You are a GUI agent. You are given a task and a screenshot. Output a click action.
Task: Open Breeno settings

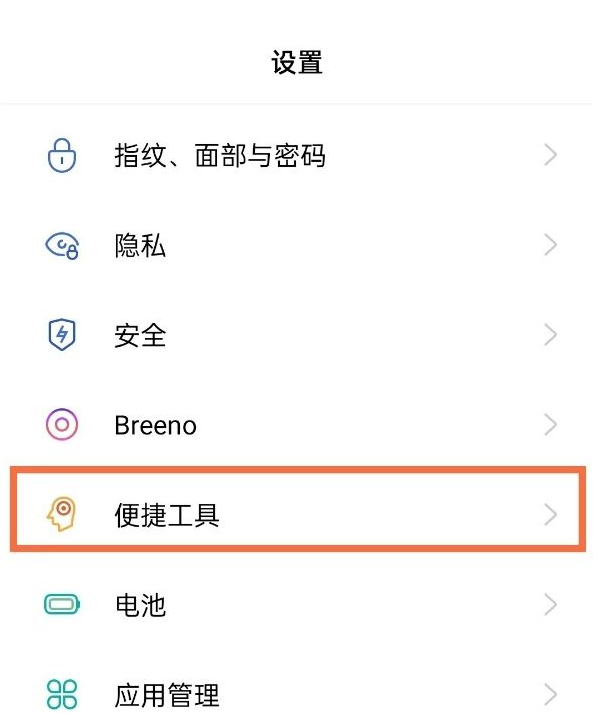tap(156, 426)
